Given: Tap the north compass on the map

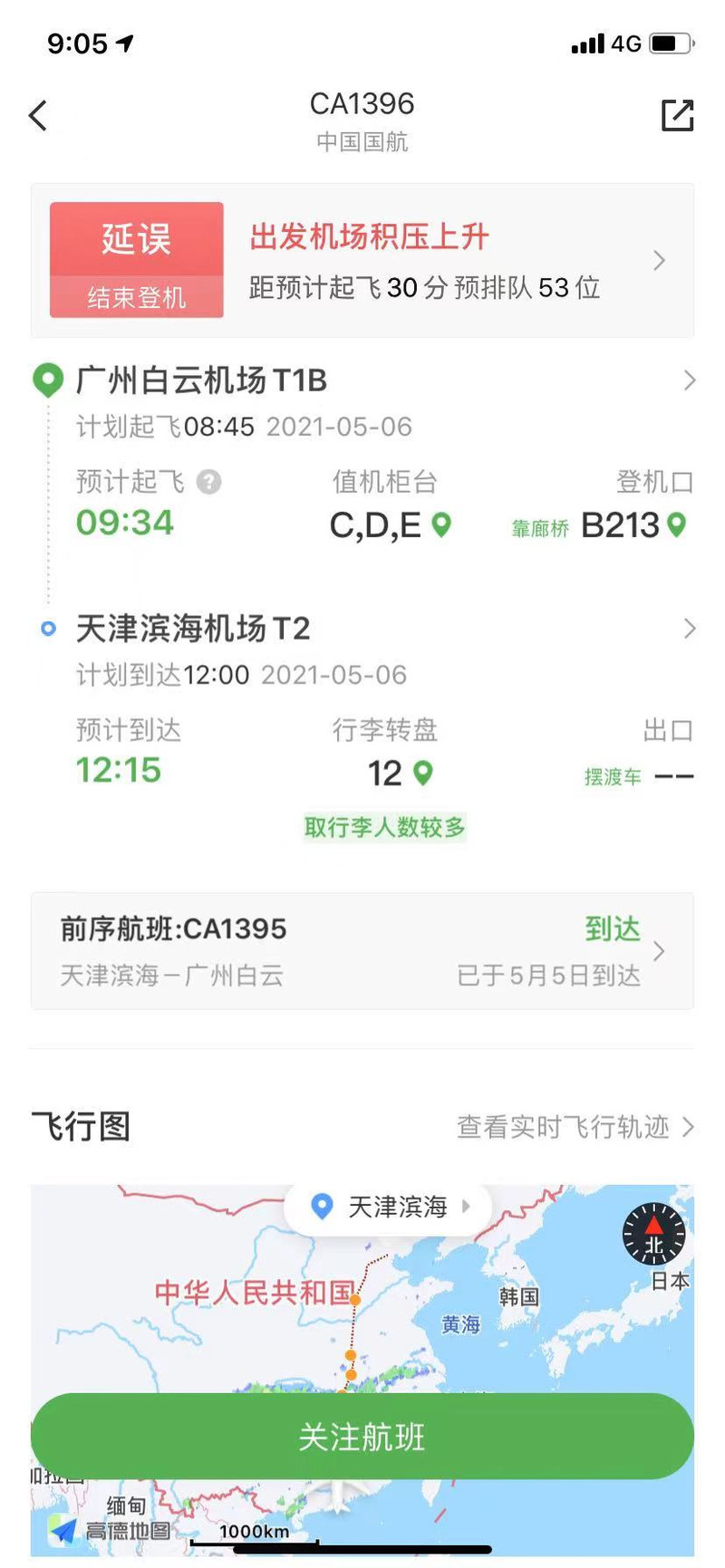Looking at the screenshot, I should tap(653, 1235).
